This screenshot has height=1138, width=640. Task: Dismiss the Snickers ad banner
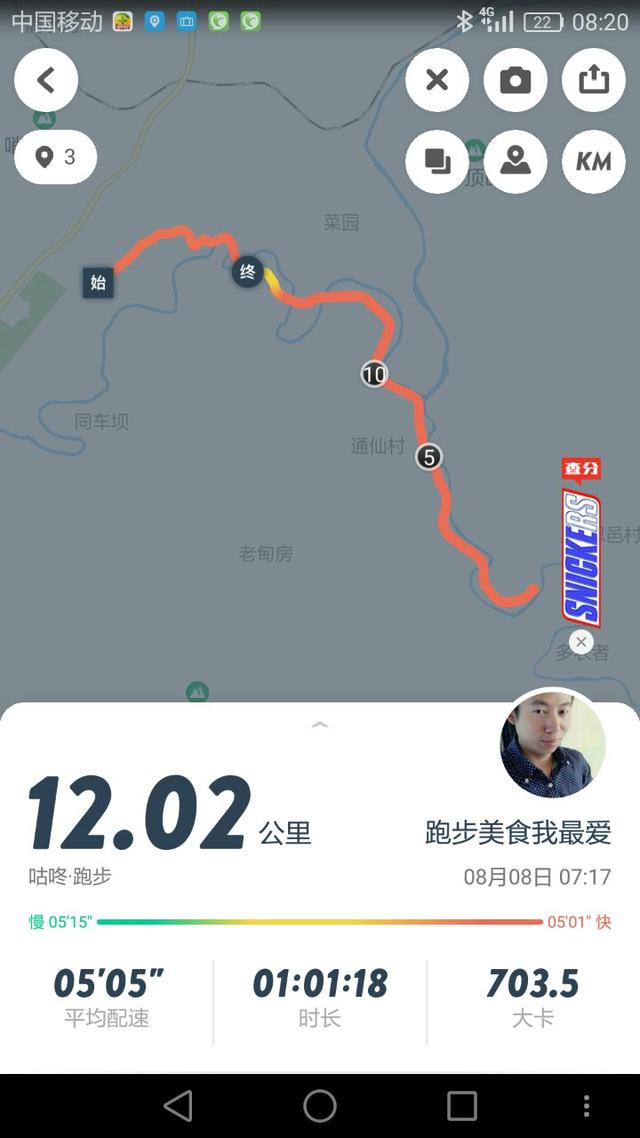point(581,642)
